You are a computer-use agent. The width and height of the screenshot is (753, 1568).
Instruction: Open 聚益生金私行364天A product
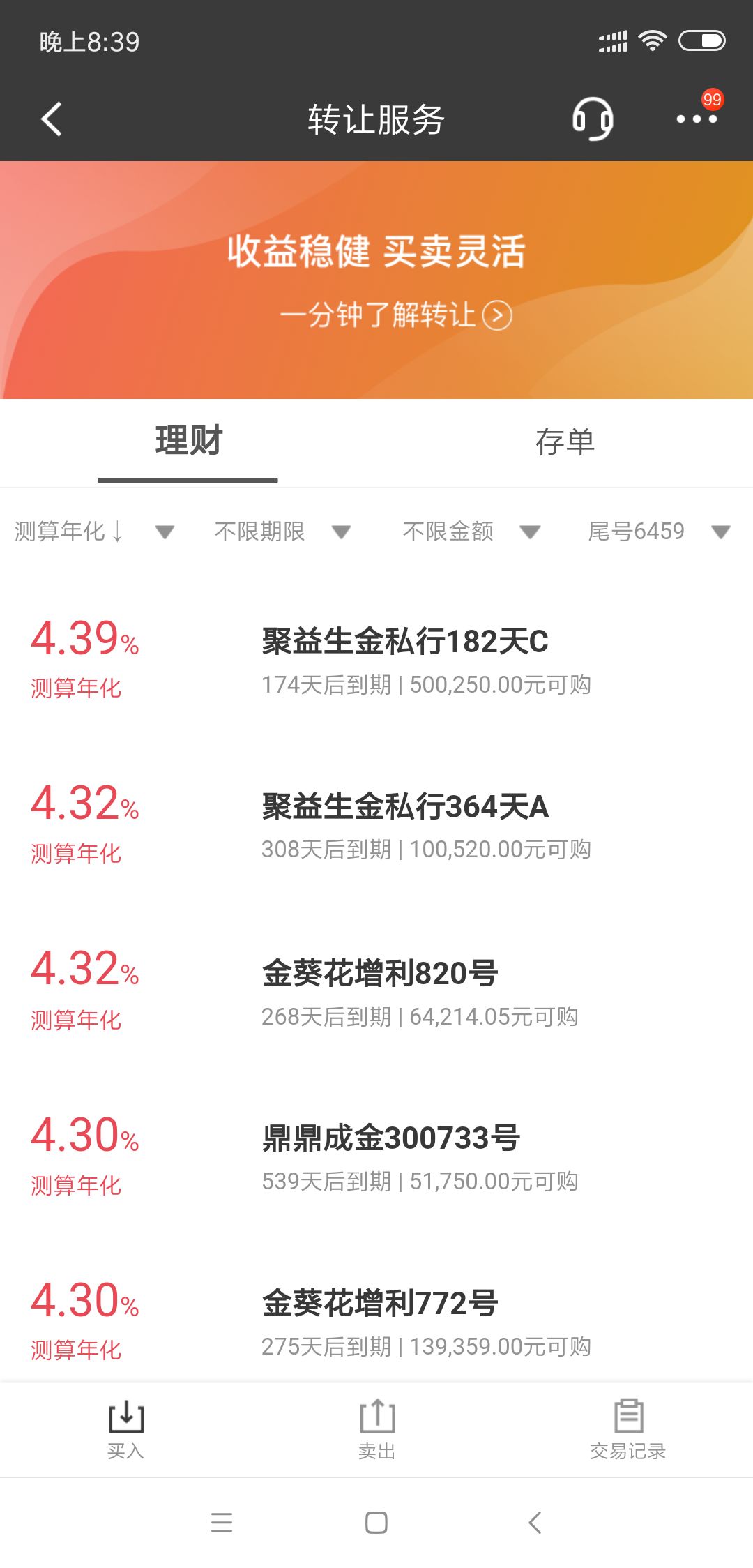(x=376, y=825)
